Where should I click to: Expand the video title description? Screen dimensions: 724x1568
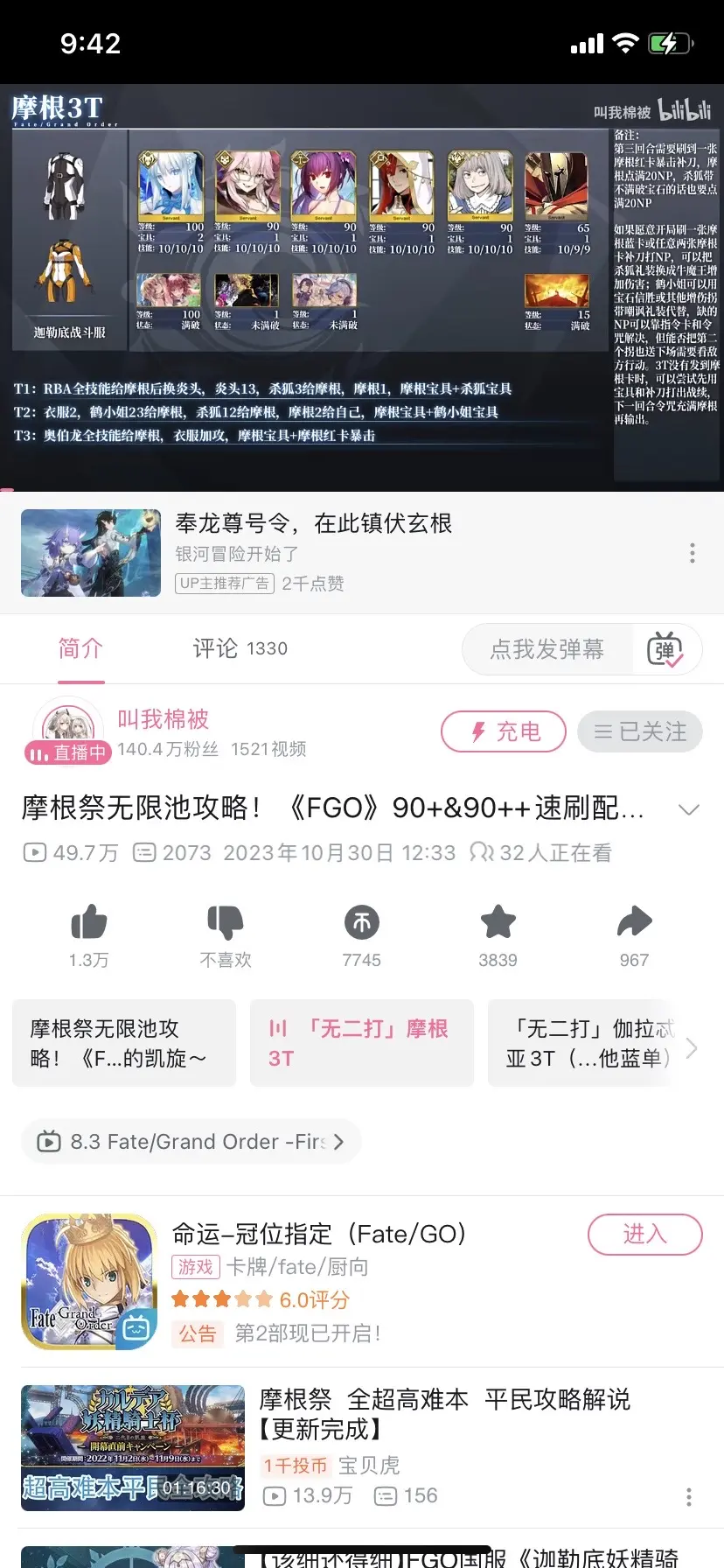coord(689,809)
